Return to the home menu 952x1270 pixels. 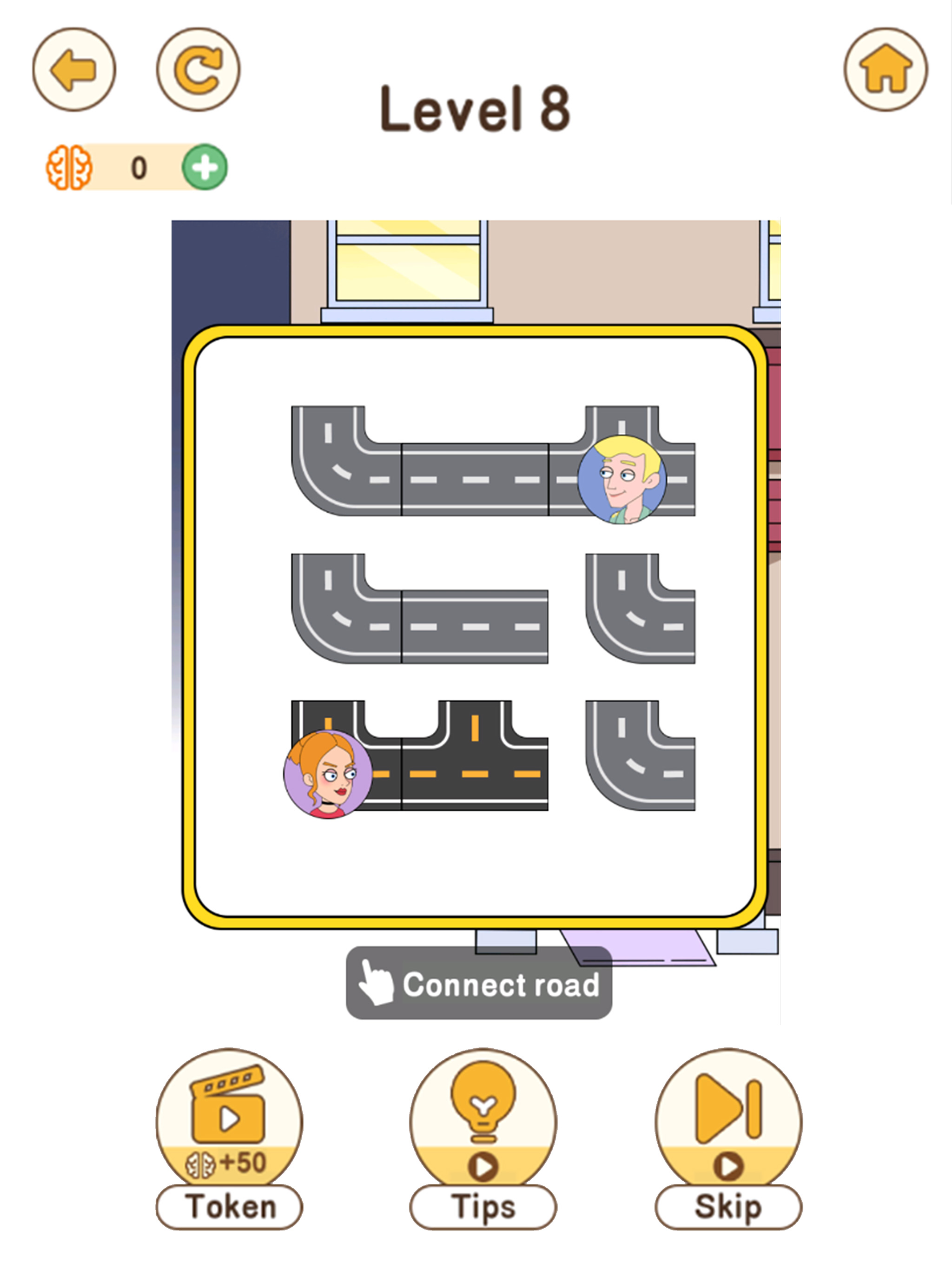click(x=885, y=69)
